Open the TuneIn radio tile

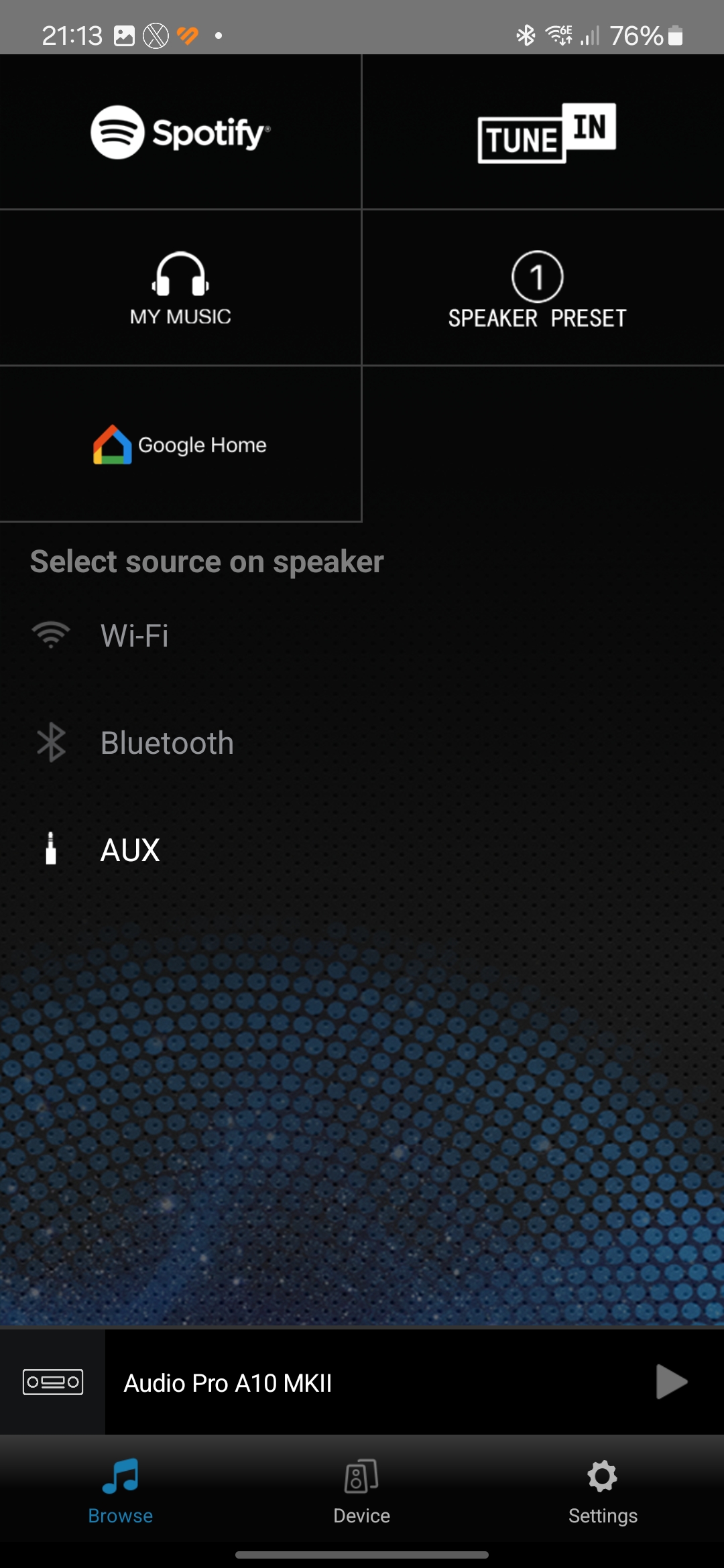pyautogui.click(x=544, y=132)
